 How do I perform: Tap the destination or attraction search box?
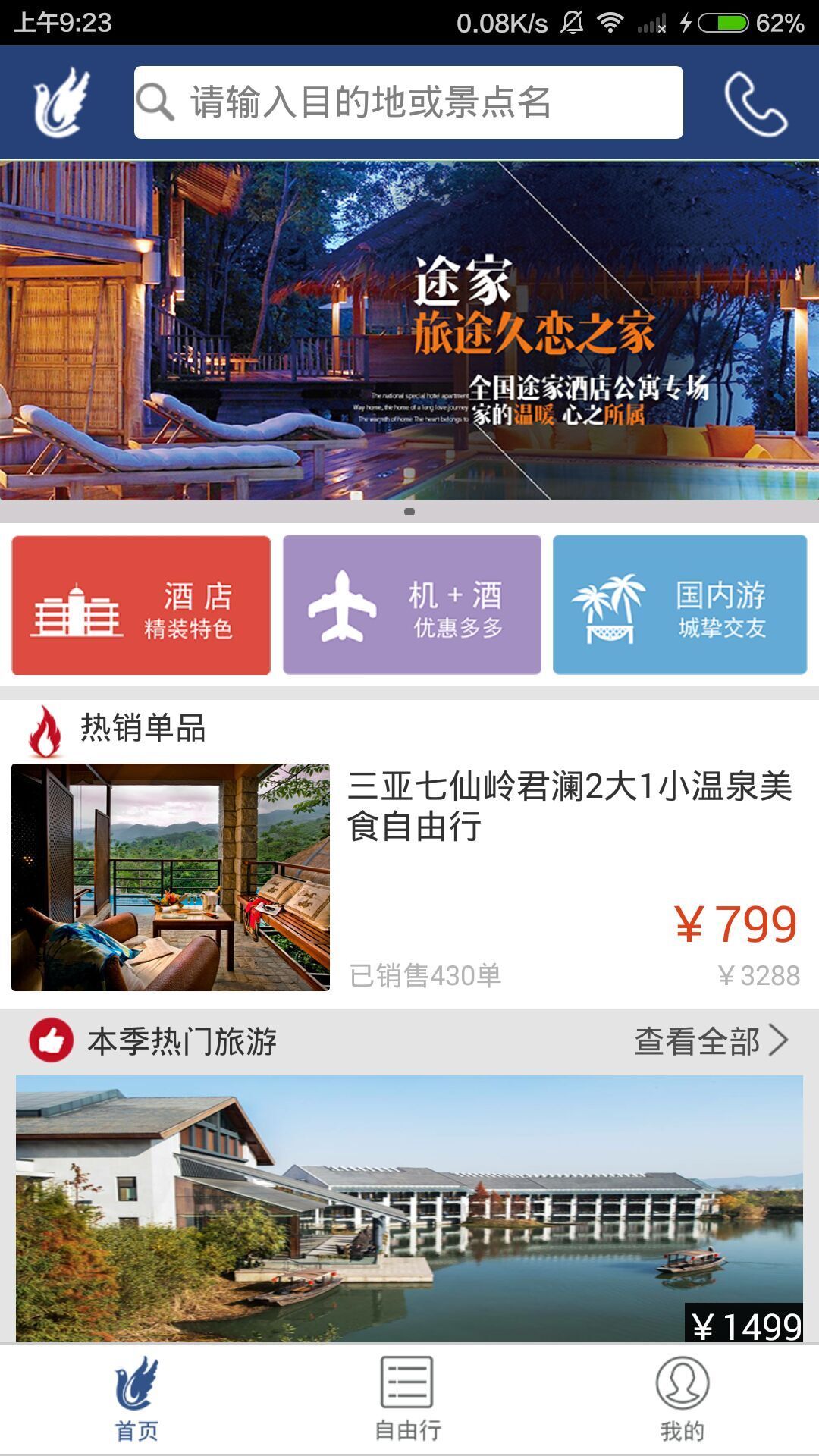click(x=408, y=102)
